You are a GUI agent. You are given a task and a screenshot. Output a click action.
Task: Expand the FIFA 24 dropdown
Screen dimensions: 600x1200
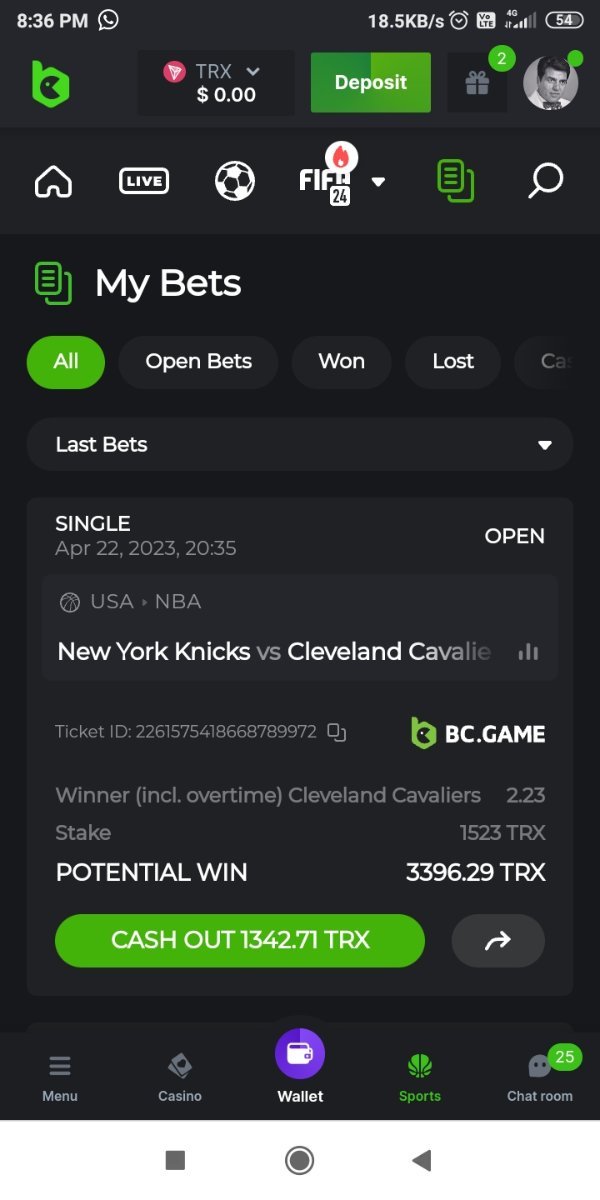[378, 182]
